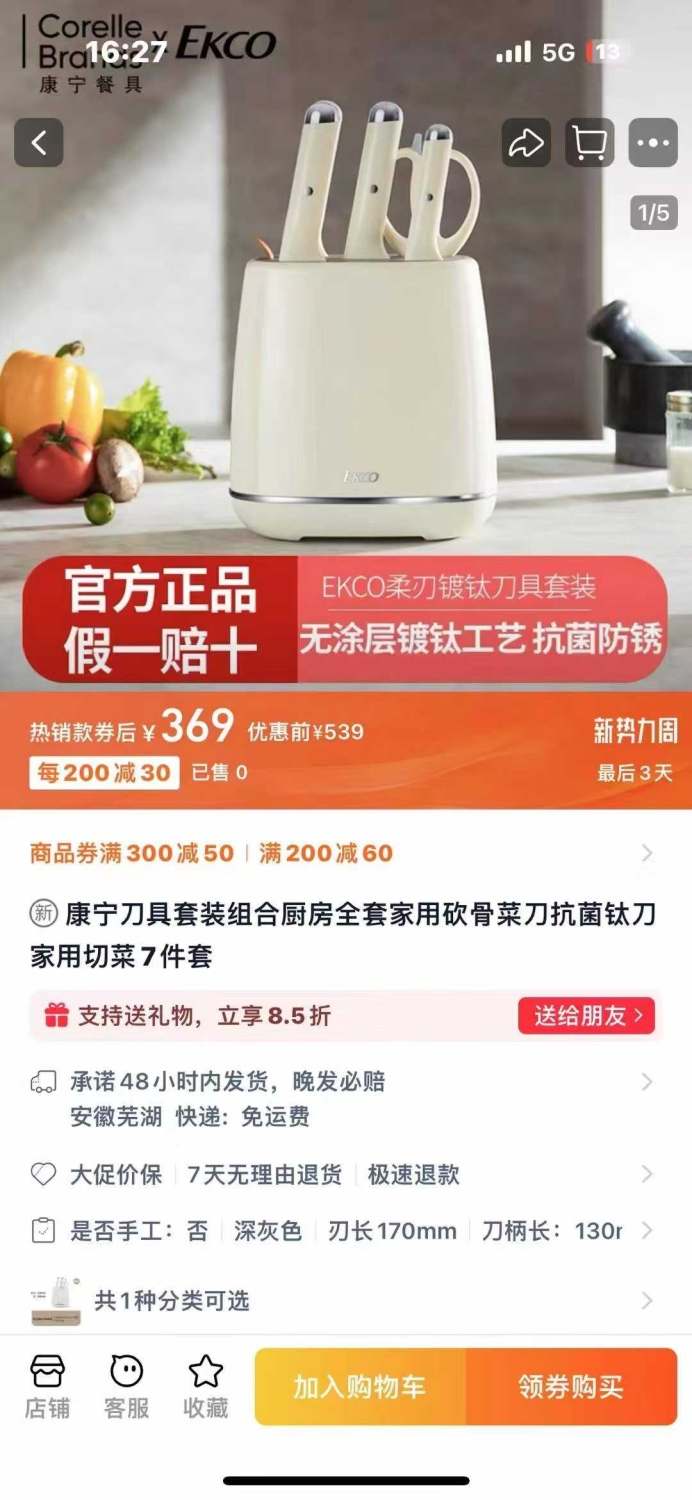Tap 加入购物车 button
The width and height of the screenshot is (692, 1500).
tap(360, 1387)
